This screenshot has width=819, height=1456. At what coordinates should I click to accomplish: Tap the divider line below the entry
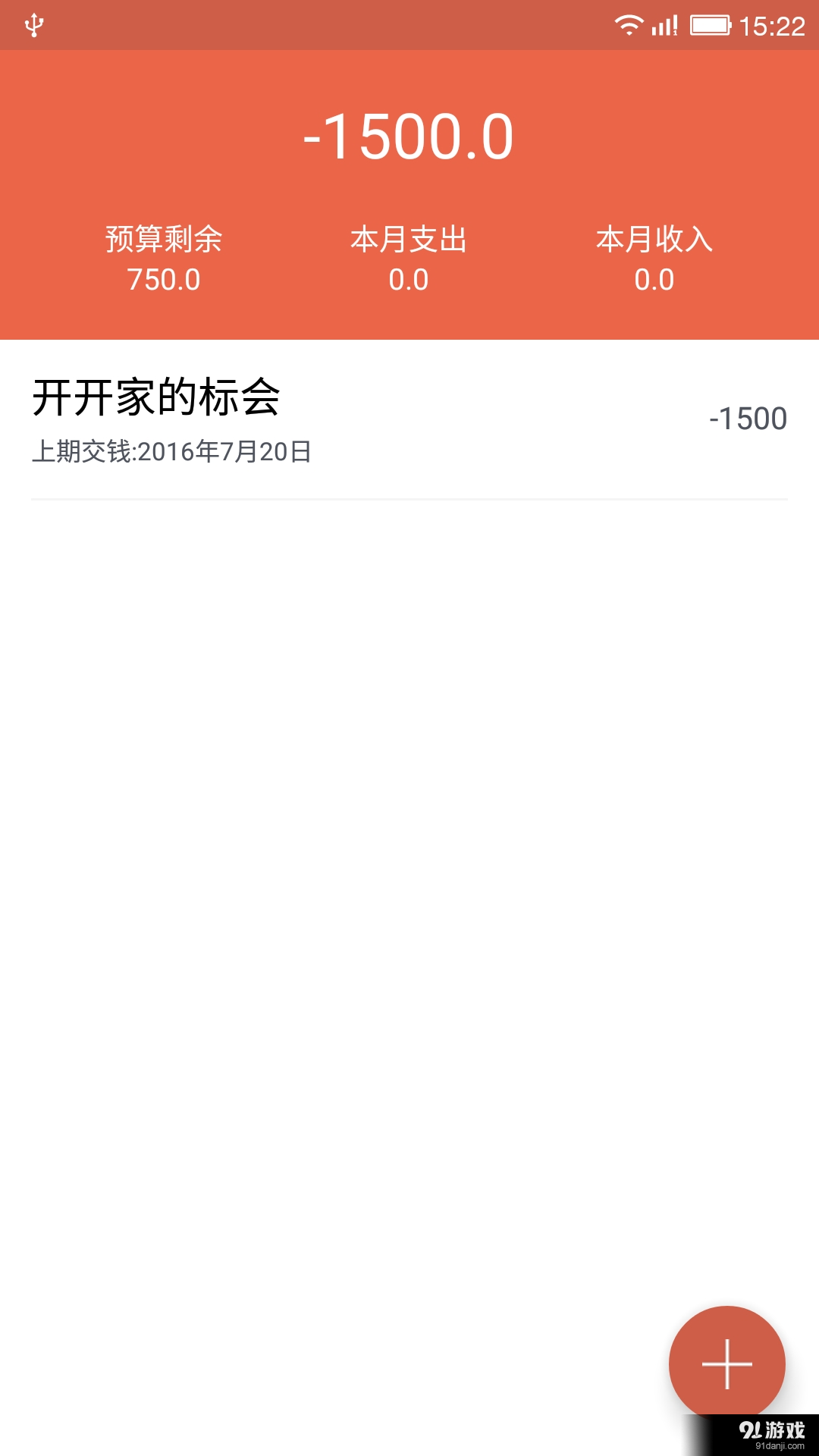point(409,500)
